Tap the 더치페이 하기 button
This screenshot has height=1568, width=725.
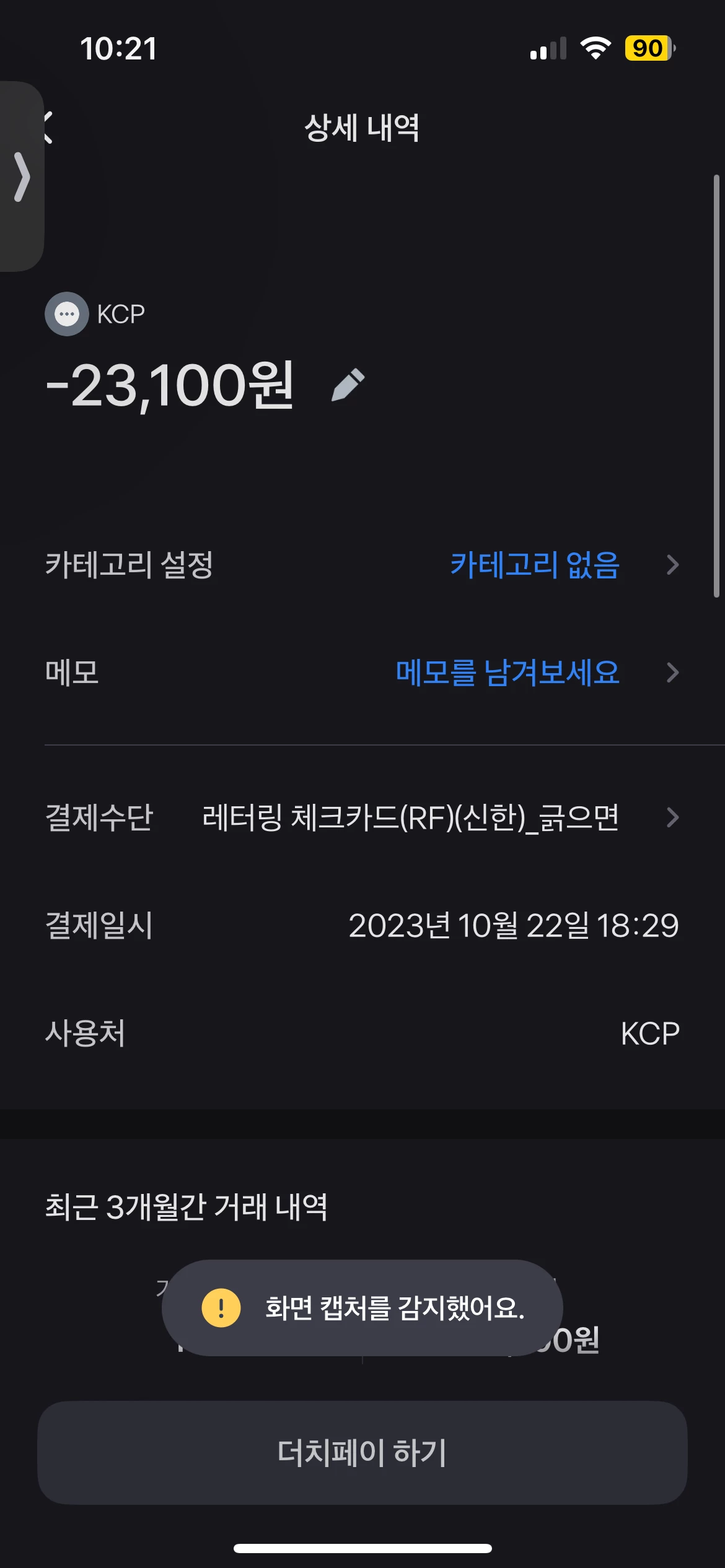pos(362,1453)
